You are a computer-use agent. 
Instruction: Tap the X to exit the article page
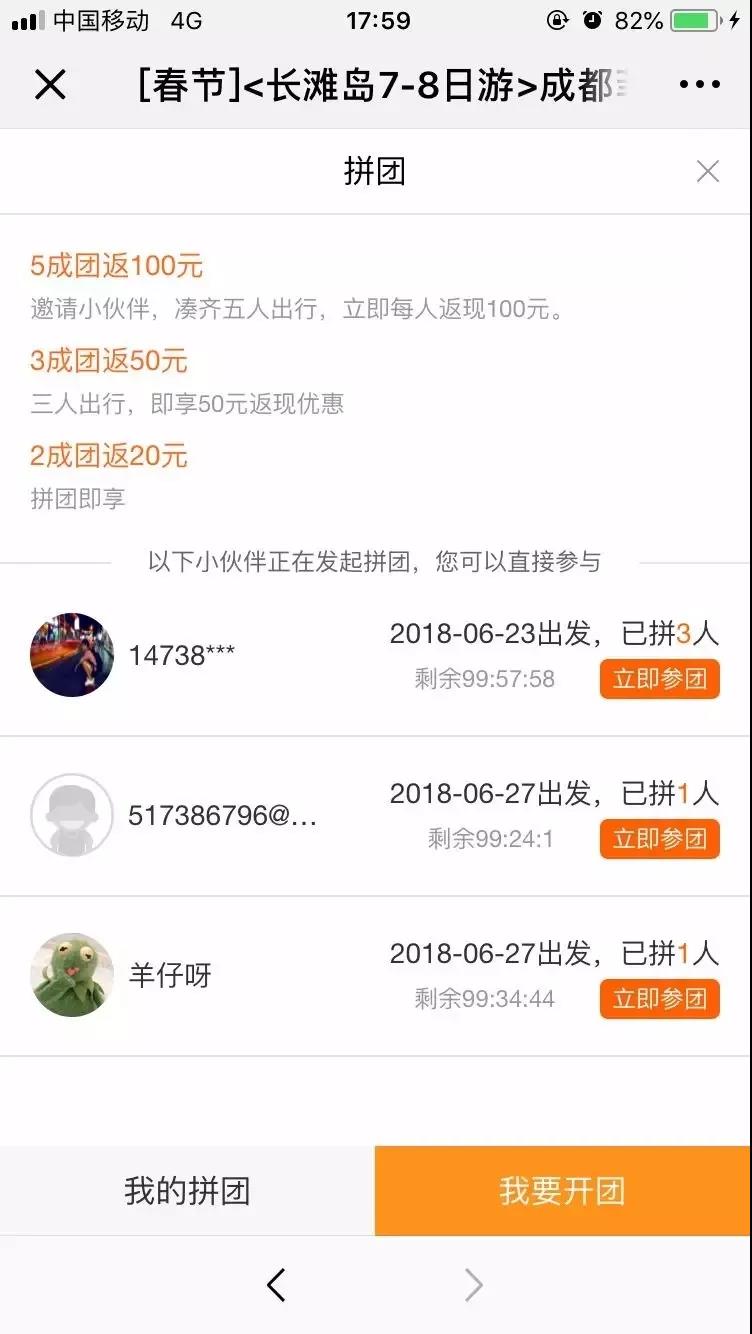click(50, 84)
